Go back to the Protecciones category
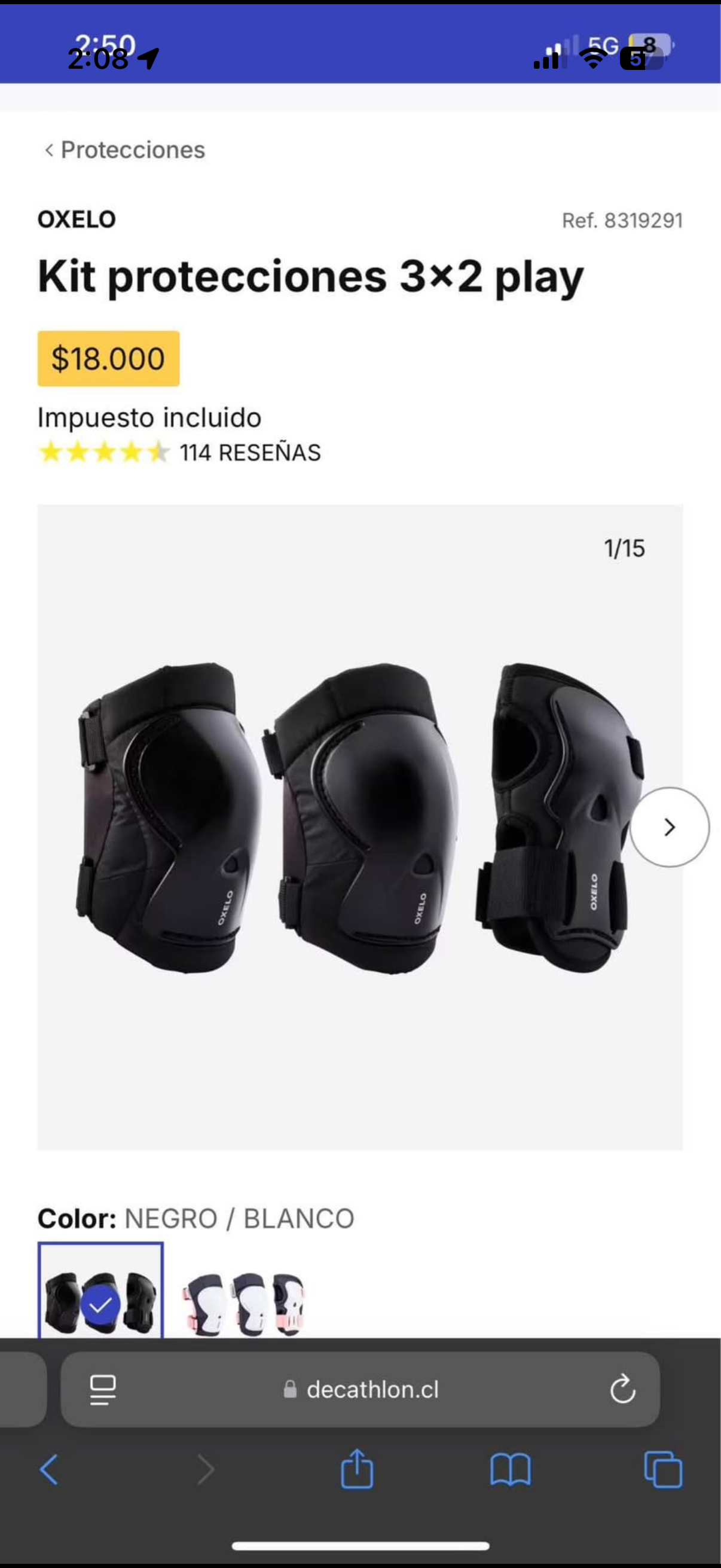 coord(125,150)
